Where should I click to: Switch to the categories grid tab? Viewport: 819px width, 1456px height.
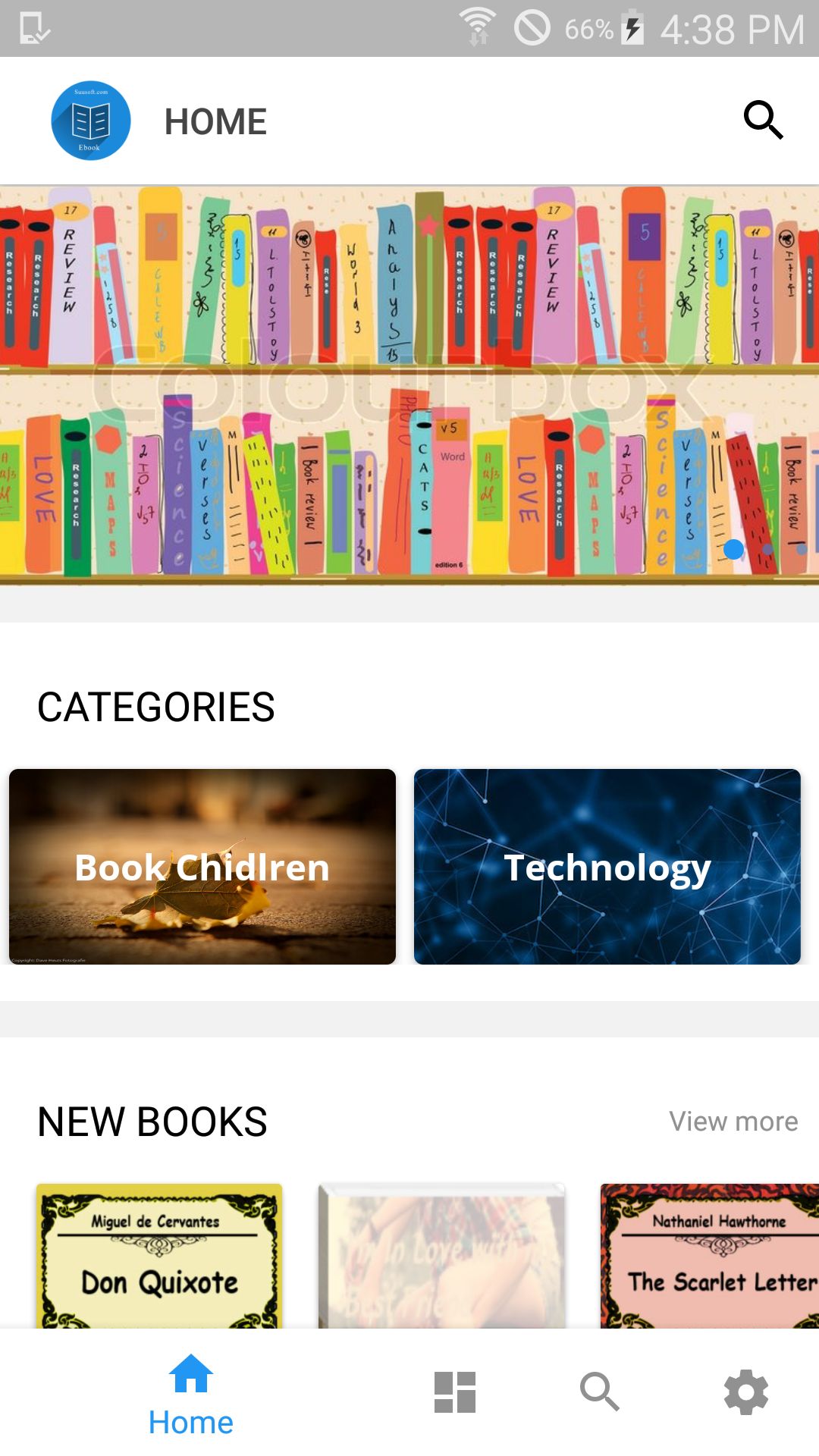pos(454,1392)
